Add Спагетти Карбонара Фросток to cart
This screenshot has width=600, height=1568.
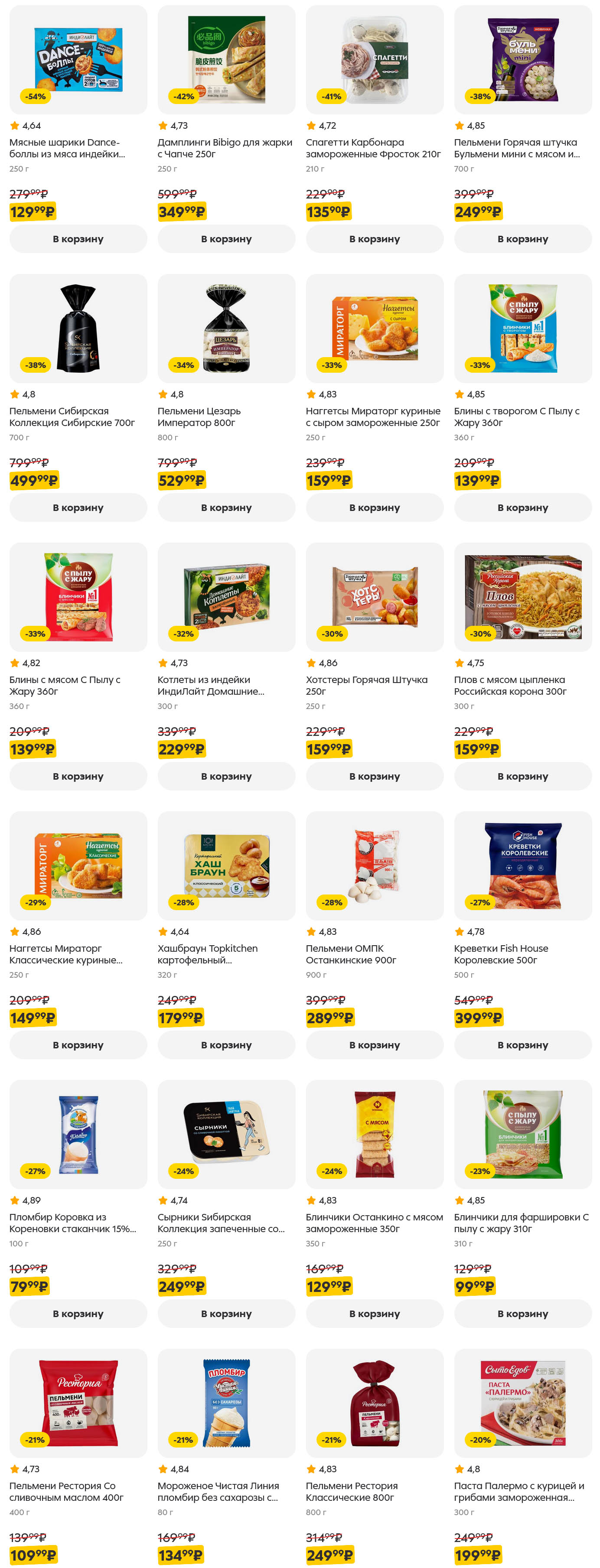(x=374, y=239)
